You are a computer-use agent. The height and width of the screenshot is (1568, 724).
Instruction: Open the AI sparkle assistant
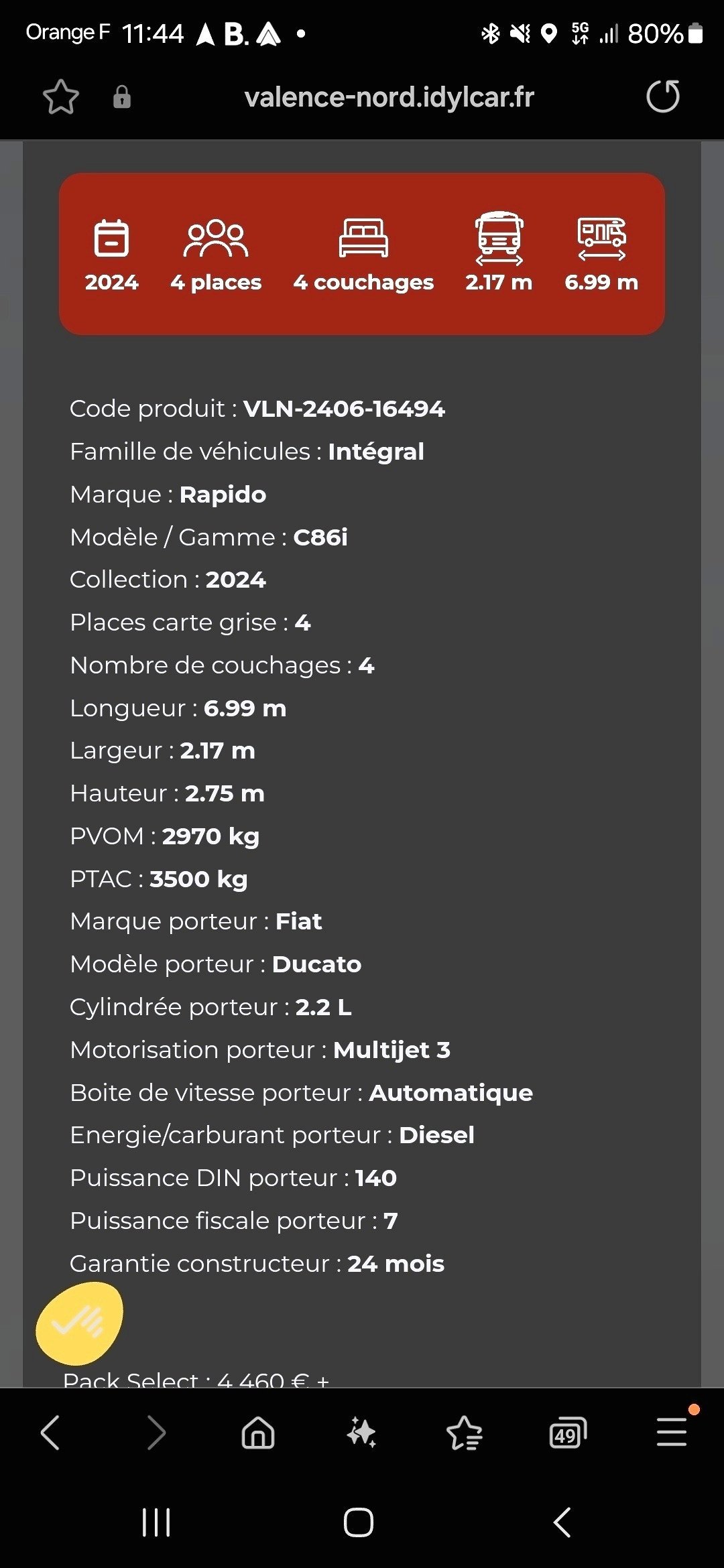361,1433
